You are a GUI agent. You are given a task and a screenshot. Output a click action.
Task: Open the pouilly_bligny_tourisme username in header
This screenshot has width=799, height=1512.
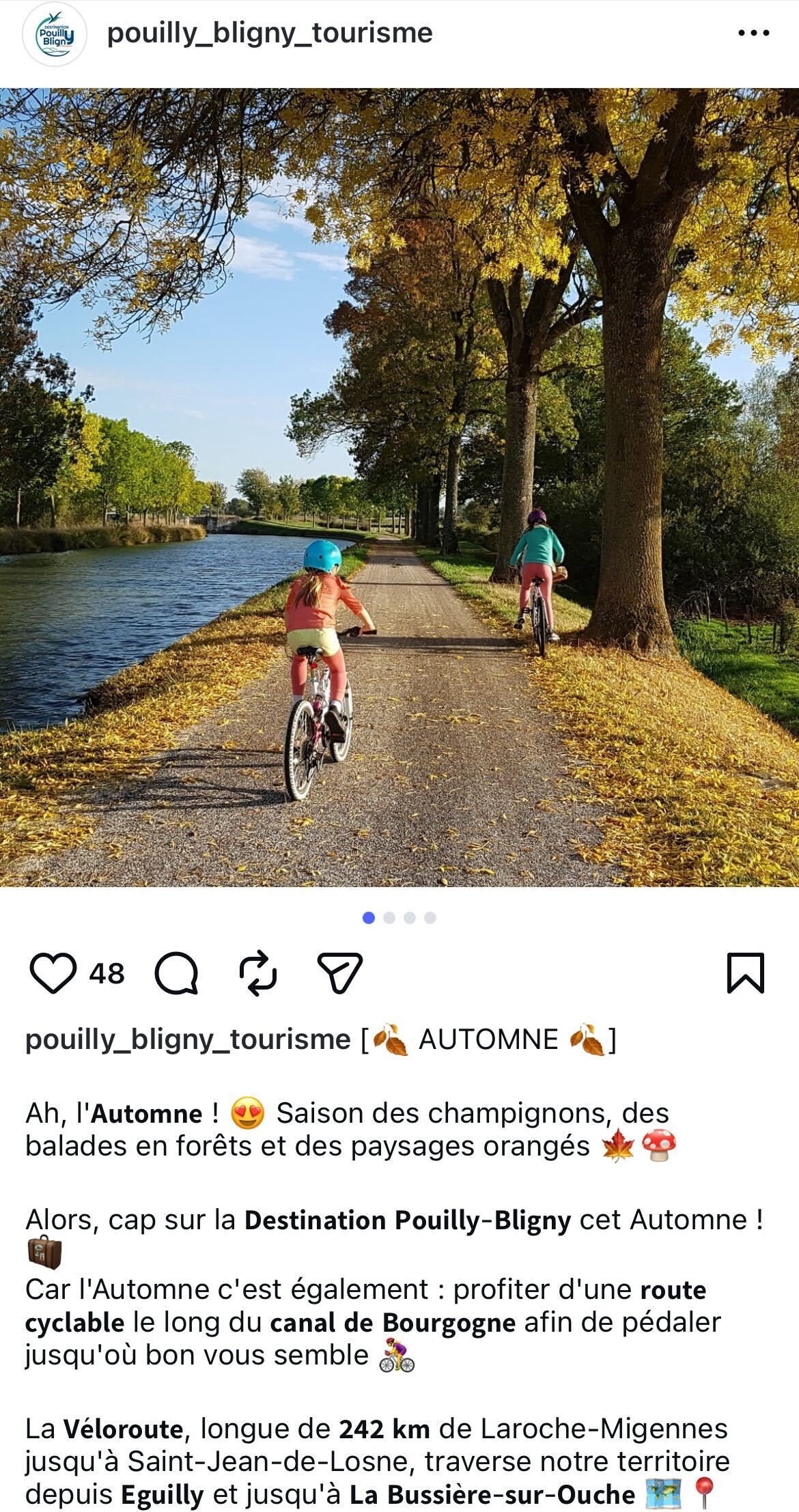(270, 33)
